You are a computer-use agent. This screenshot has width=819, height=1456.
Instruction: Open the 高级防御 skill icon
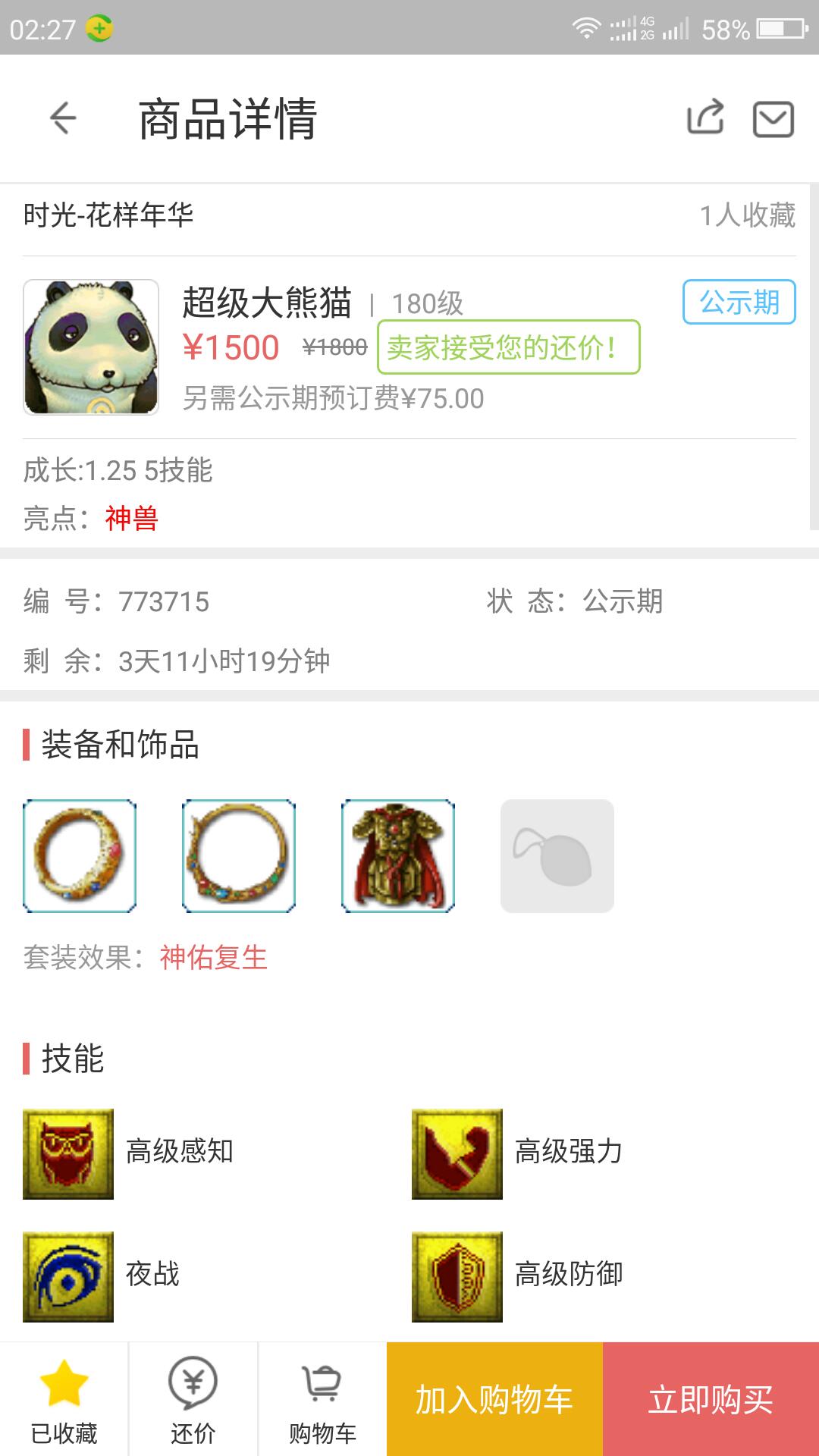[457, 1276]
